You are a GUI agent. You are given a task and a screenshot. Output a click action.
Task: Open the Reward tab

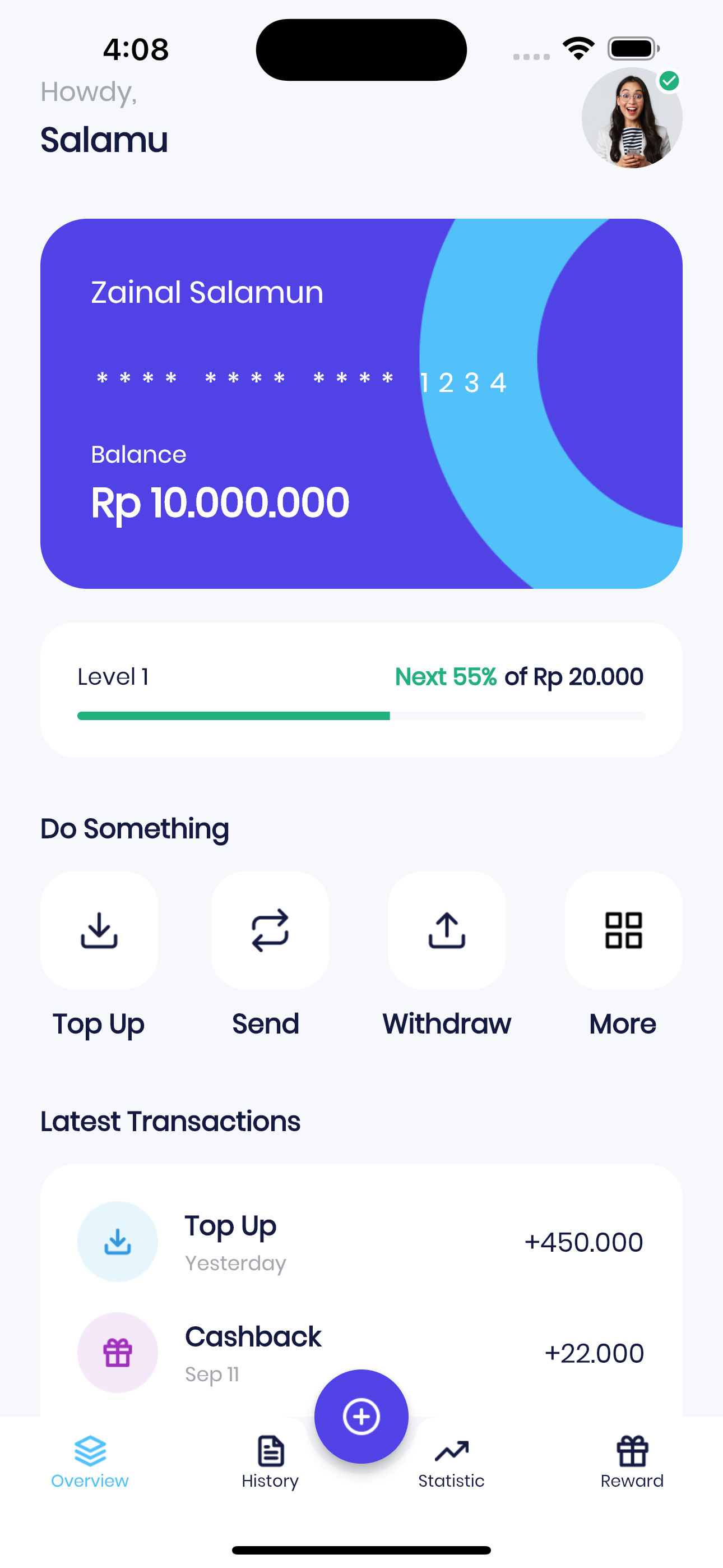(x=632, y=1462)
